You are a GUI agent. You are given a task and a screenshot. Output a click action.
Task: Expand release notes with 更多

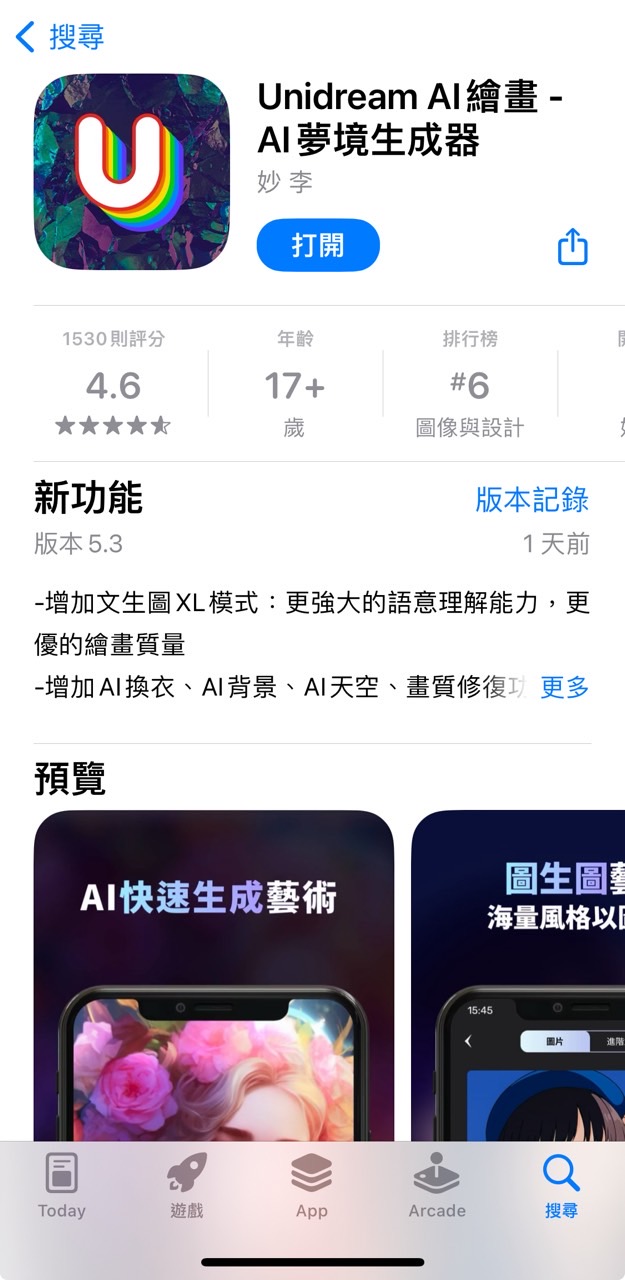tap(564, 687)
